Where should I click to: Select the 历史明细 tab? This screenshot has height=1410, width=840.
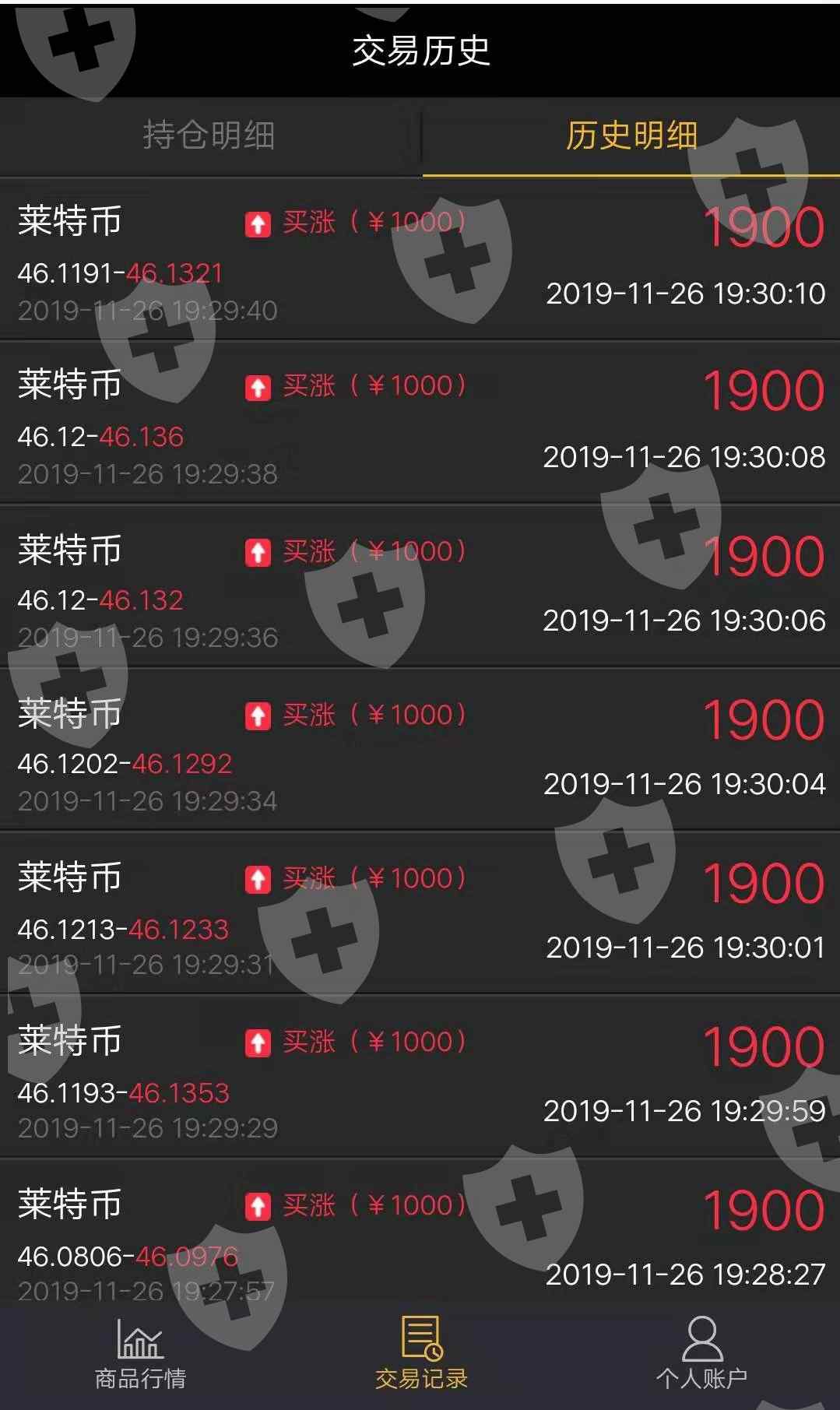(x=631, y=136)
